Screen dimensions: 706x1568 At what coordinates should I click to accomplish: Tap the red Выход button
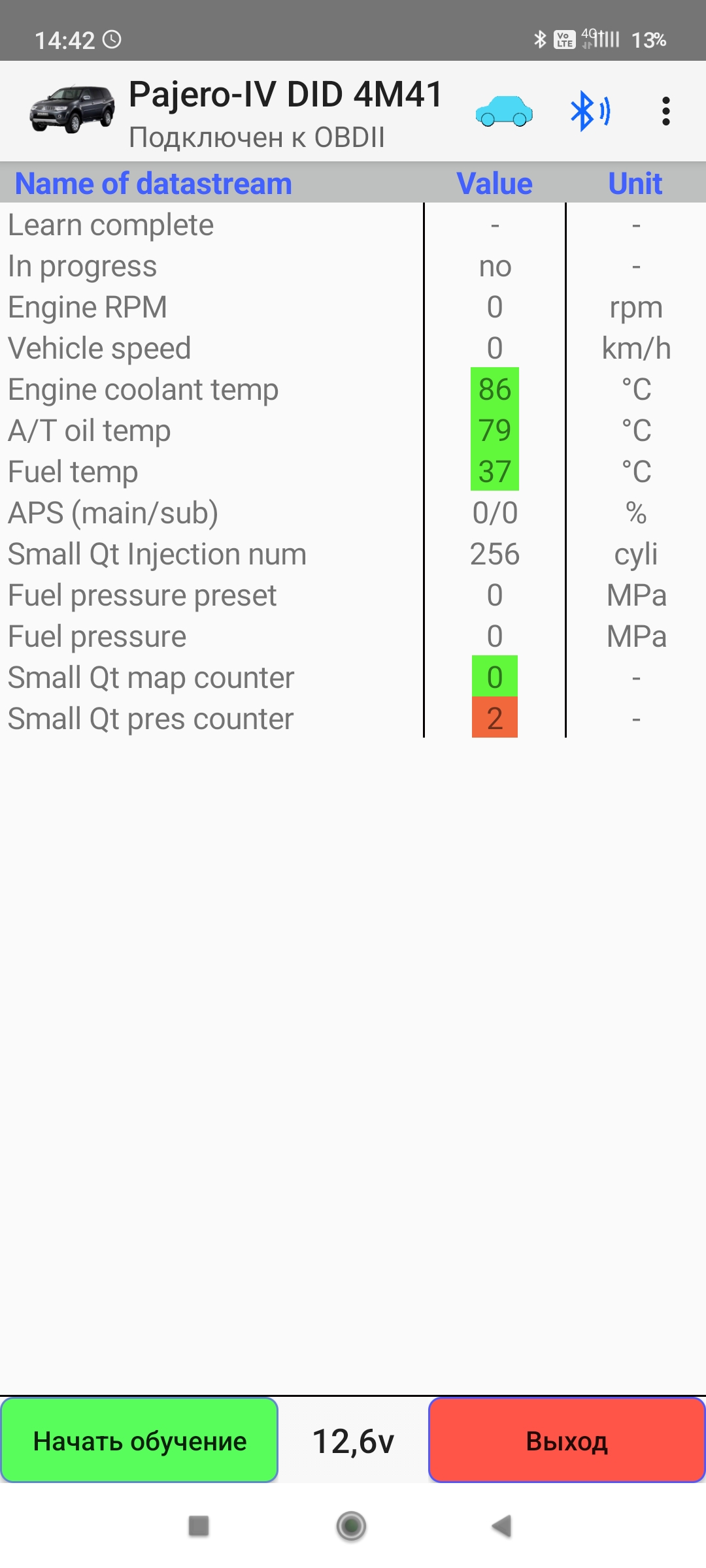pyautogui.click(x=566, y=1441)
